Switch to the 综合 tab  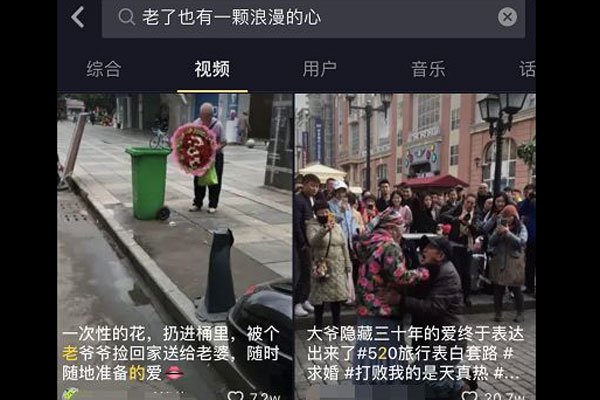[104, 69]
